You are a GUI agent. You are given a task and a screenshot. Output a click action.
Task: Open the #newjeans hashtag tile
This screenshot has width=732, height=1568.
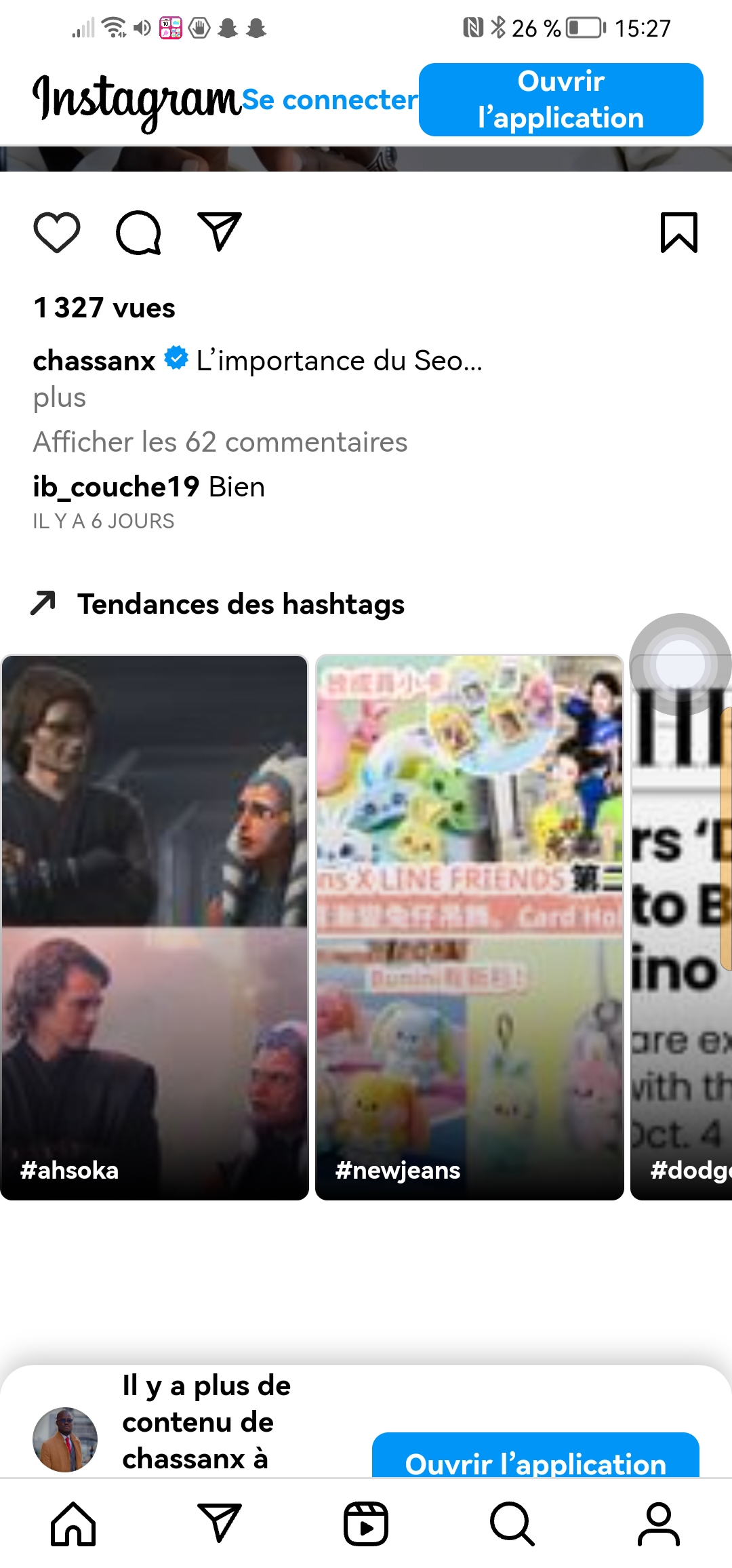point(470,927)
